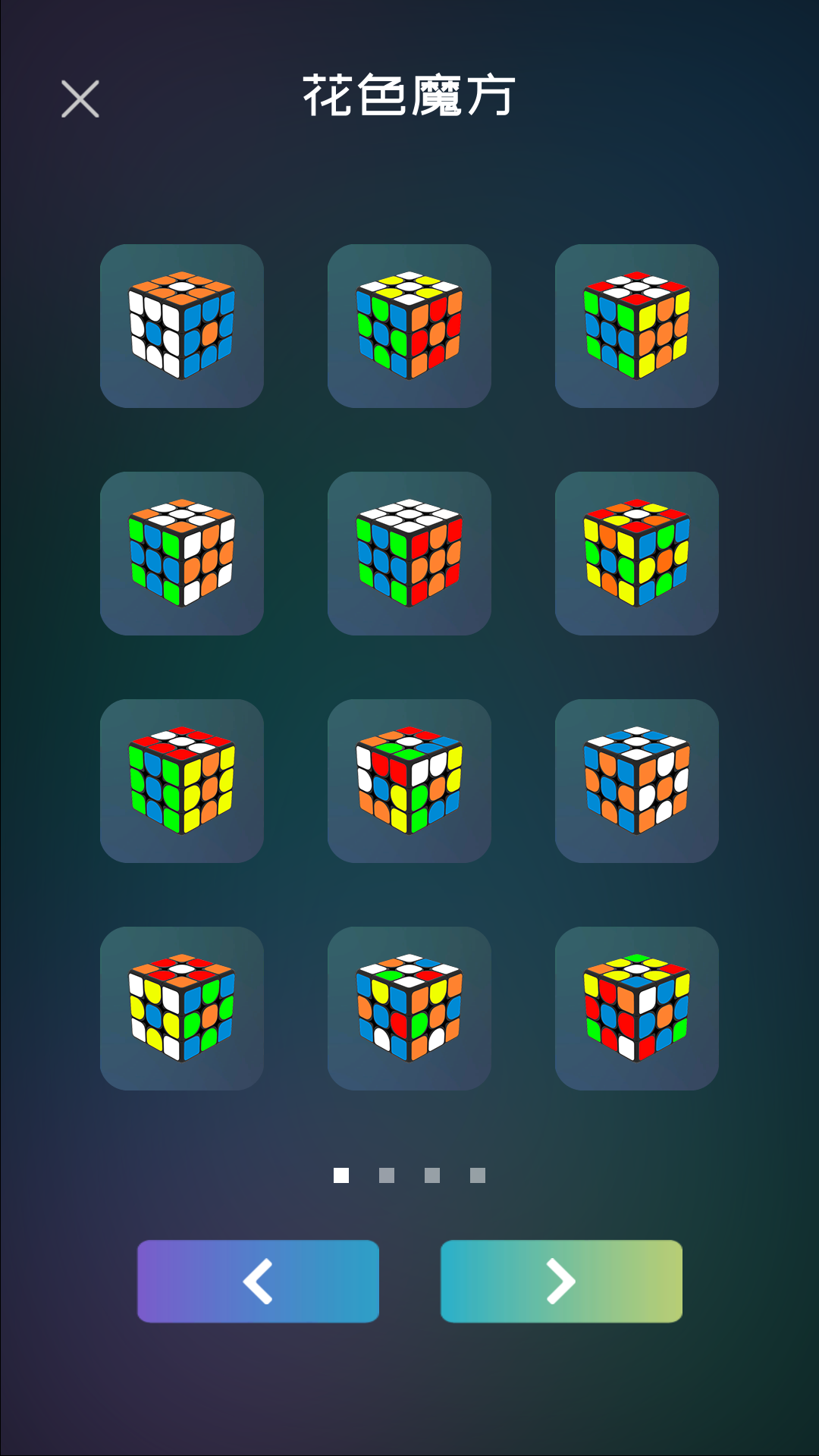Jump to the second page indicator dot
The width and height of the screenshot is (819, 1456).
[x=387, y=1175]
